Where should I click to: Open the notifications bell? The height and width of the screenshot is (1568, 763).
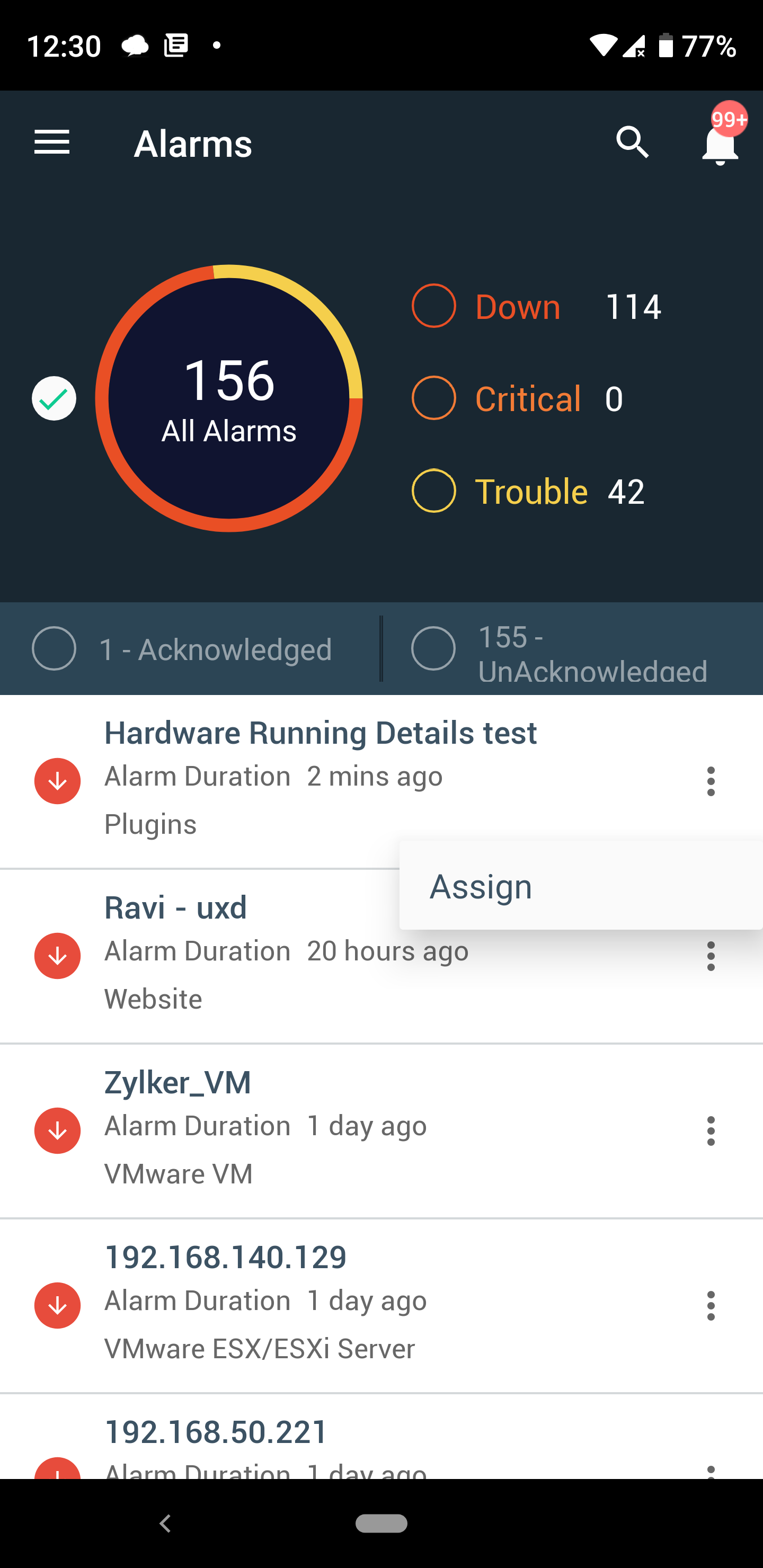[720, 144]
